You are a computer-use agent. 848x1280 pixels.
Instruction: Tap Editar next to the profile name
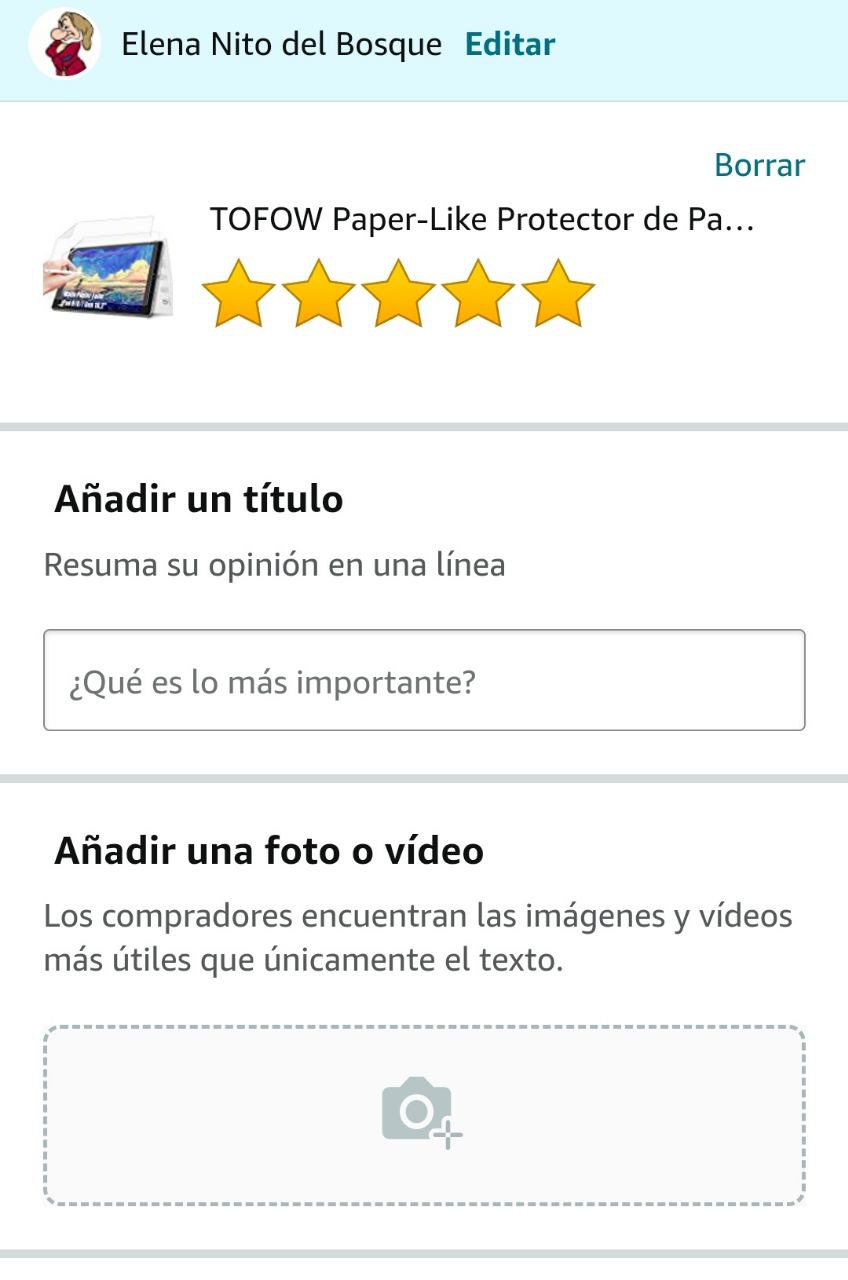[x=510, y=44]
